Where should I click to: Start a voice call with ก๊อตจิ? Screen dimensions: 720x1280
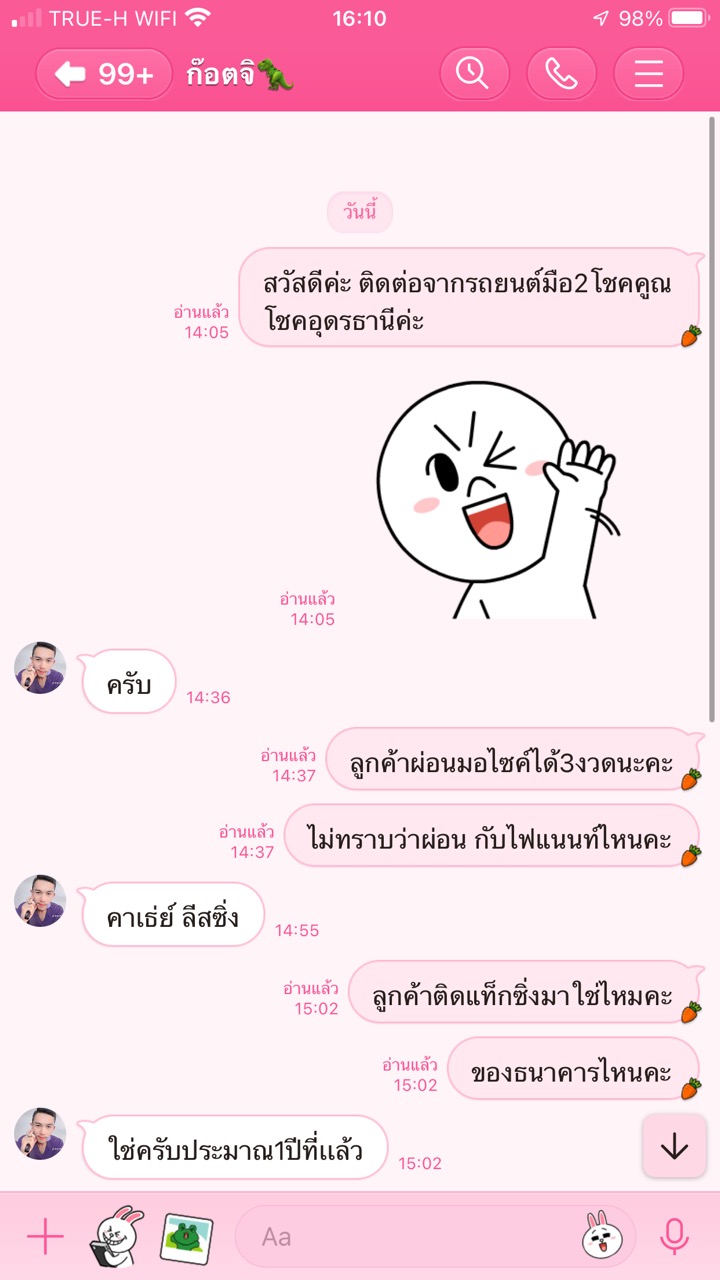click(x=561, y=74)
